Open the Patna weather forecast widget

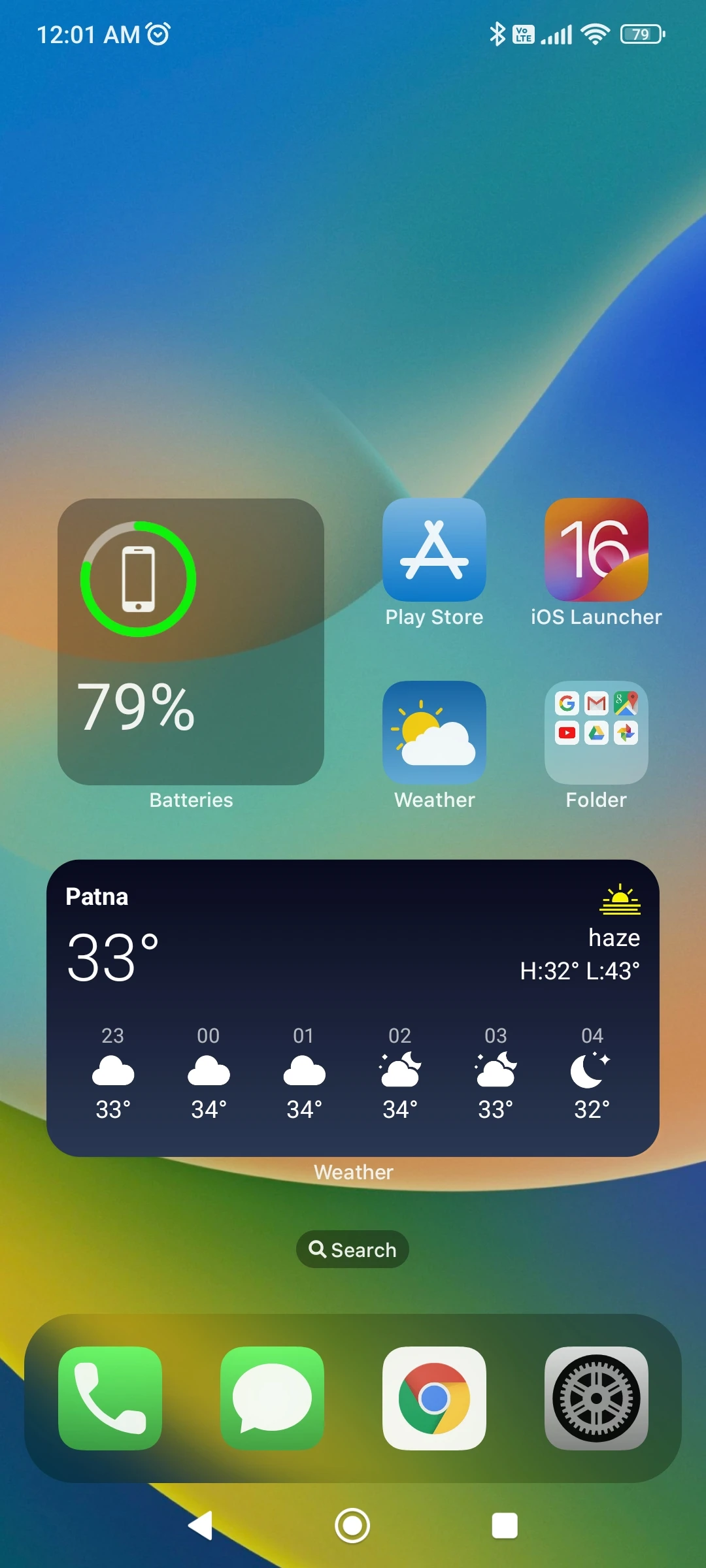coord(353,1008)
